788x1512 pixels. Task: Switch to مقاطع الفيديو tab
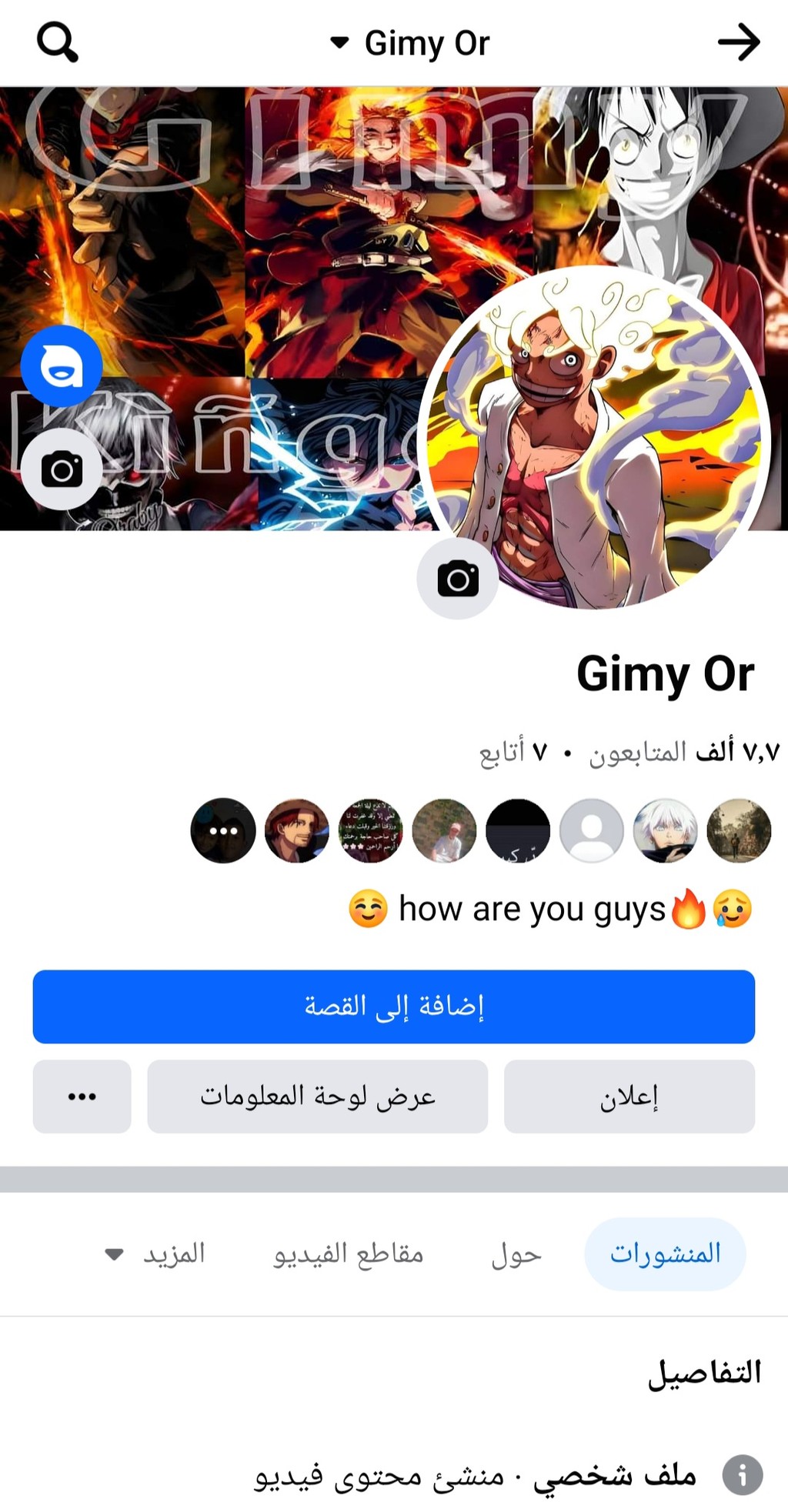(x=349, y=1254)
